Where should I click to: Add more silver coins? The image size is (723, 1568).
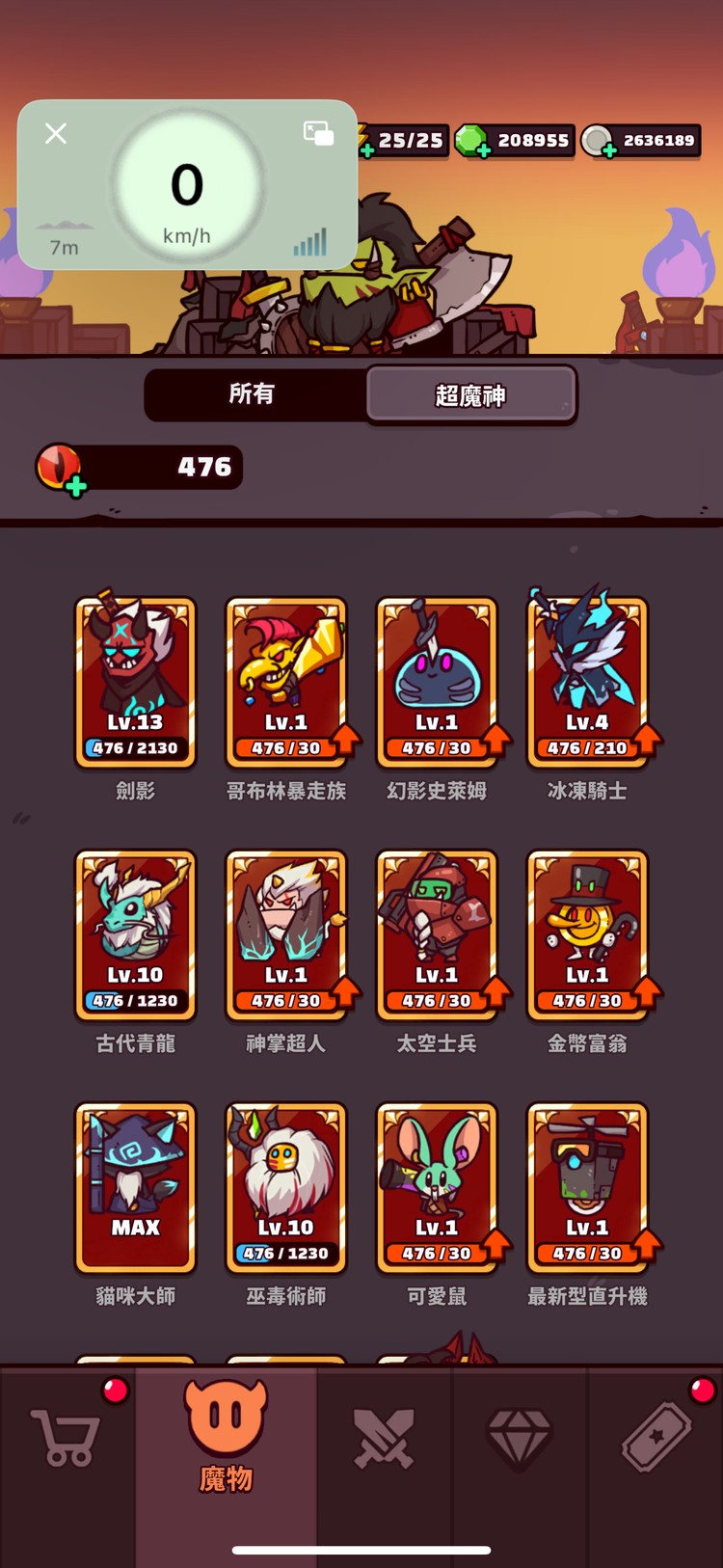click(608, 150)
